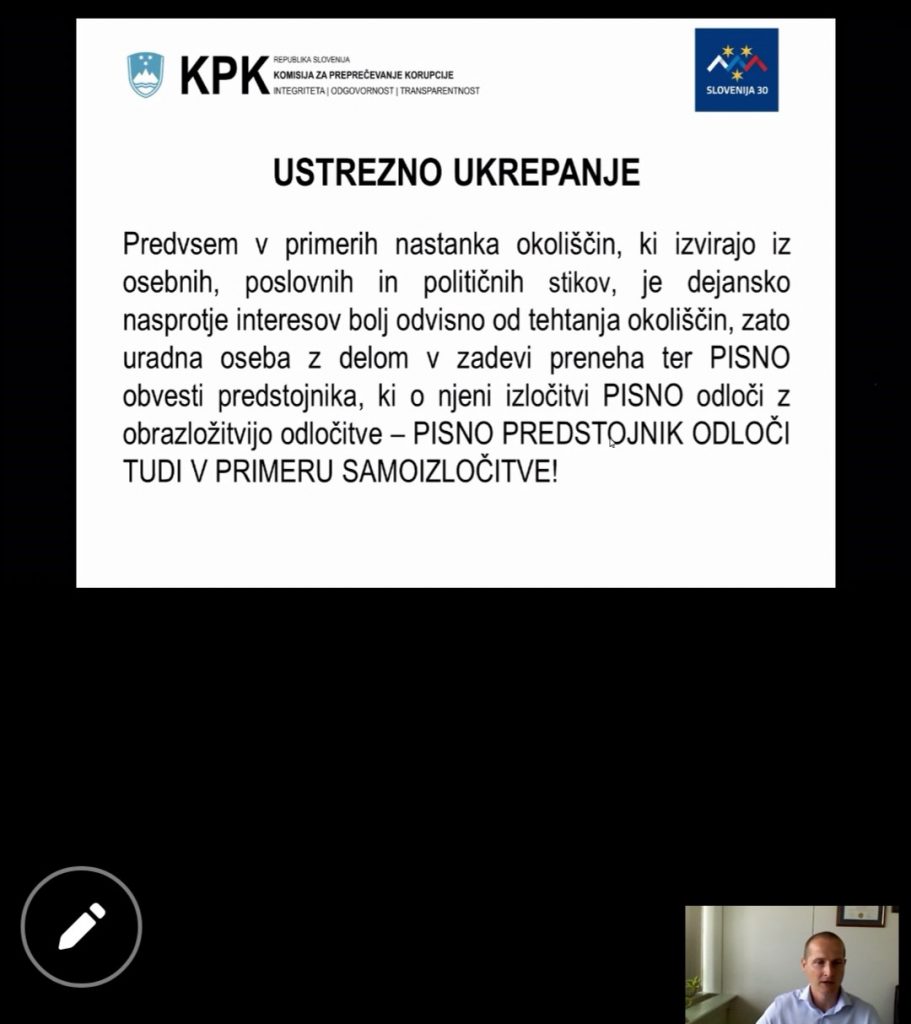Tap the pencil annotation button
Viewport: 911px width, 1024px height.
pyautogui.click(x=82, y=927)
